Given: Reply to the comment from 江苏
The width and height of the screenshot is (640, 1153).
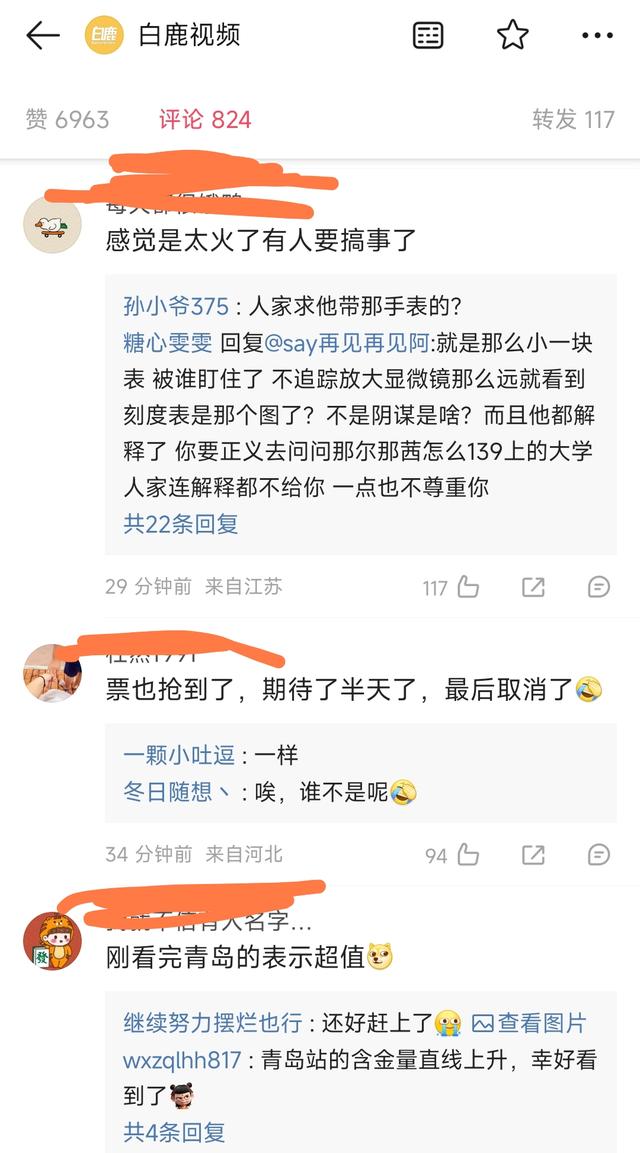Looking at the screenshot, I should pyautogui.click(x=598, y=587).
